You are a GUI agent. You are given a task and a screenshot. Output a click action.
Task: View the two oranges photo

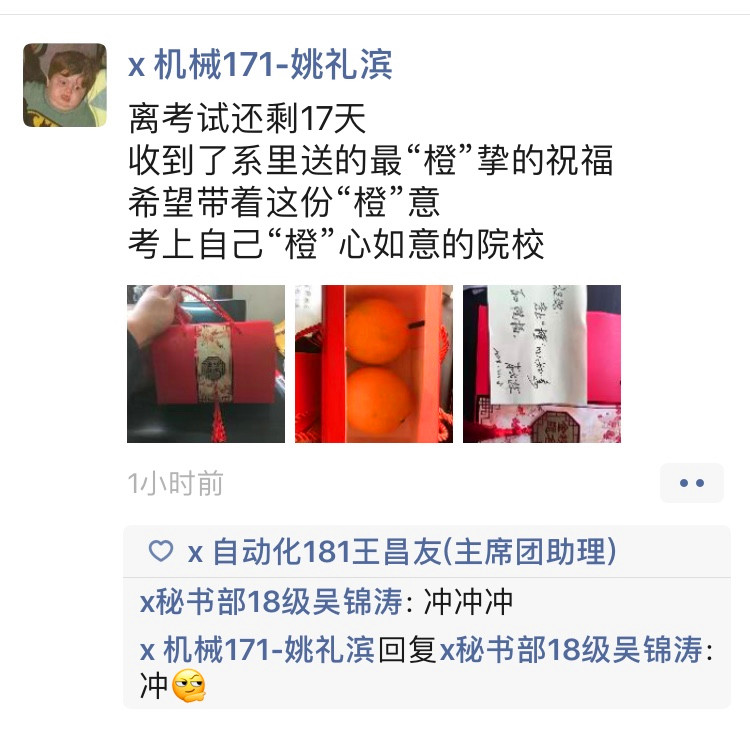[x=374, y=364]
